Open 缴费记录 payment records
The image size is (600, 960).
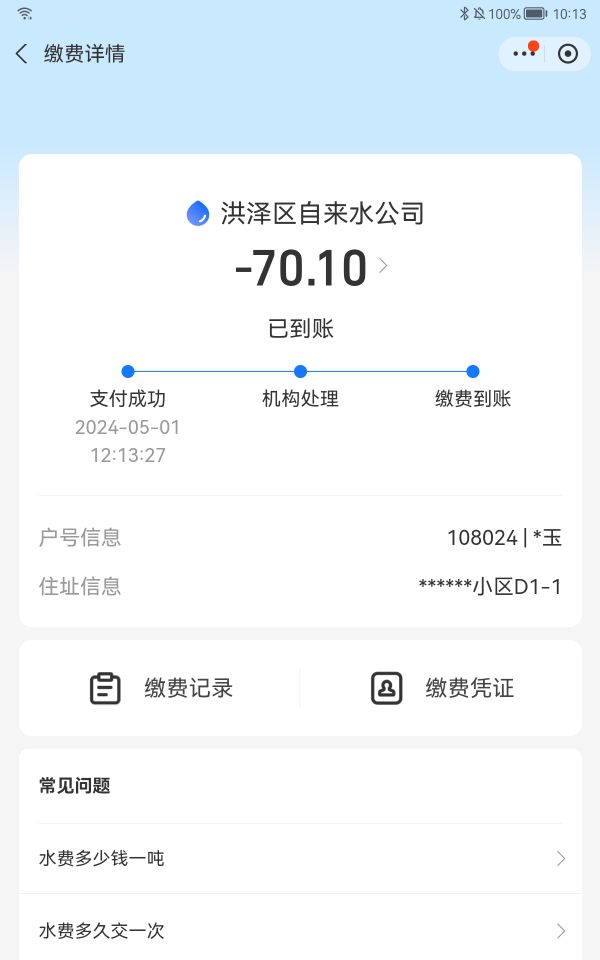[x=160, y=688]
